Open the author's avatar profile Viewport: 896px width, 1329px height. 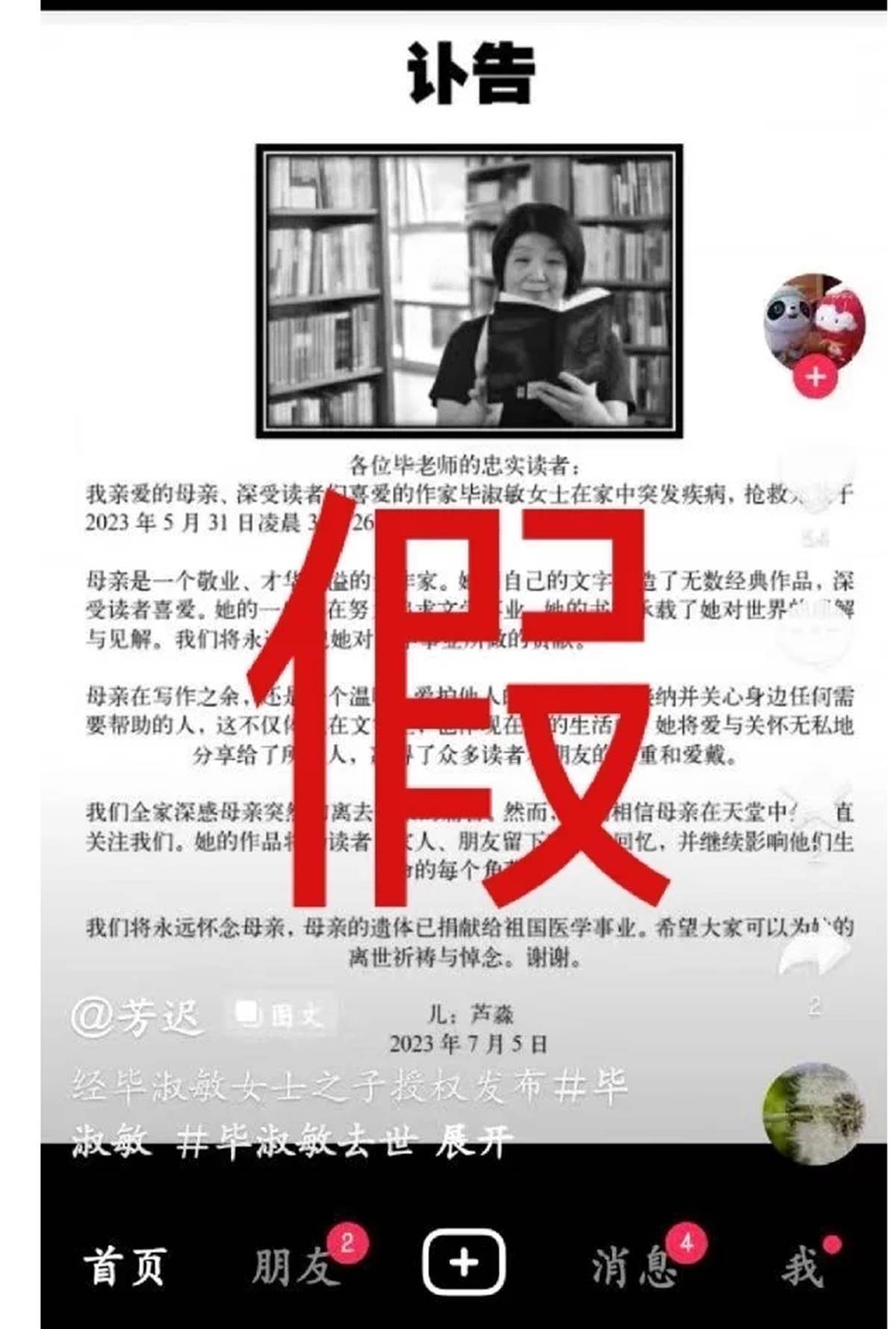click(x=814, y=320)
